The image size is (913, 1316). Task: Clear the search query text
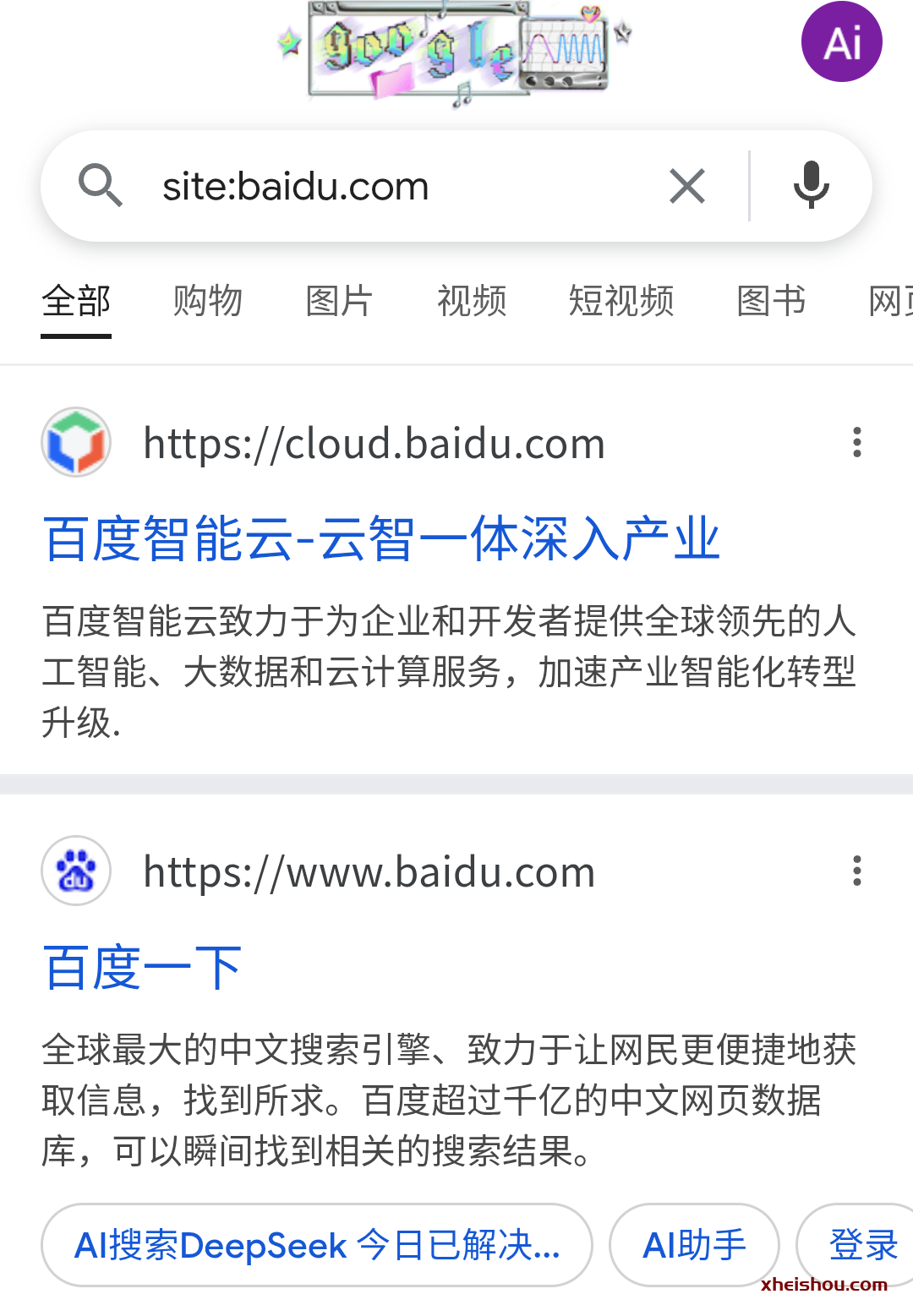coord(686,186)
